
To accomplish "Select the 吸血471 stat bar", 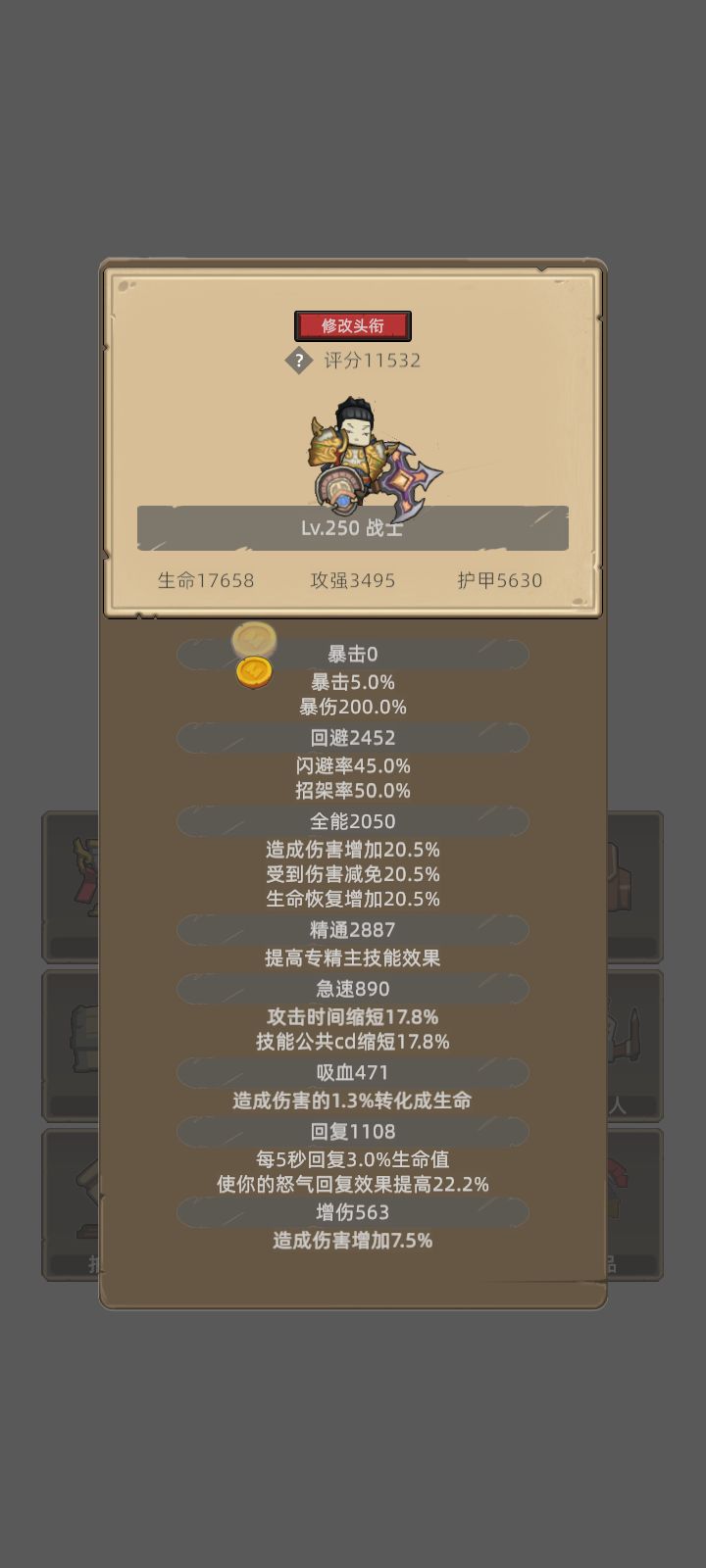I will [351, 1072].
